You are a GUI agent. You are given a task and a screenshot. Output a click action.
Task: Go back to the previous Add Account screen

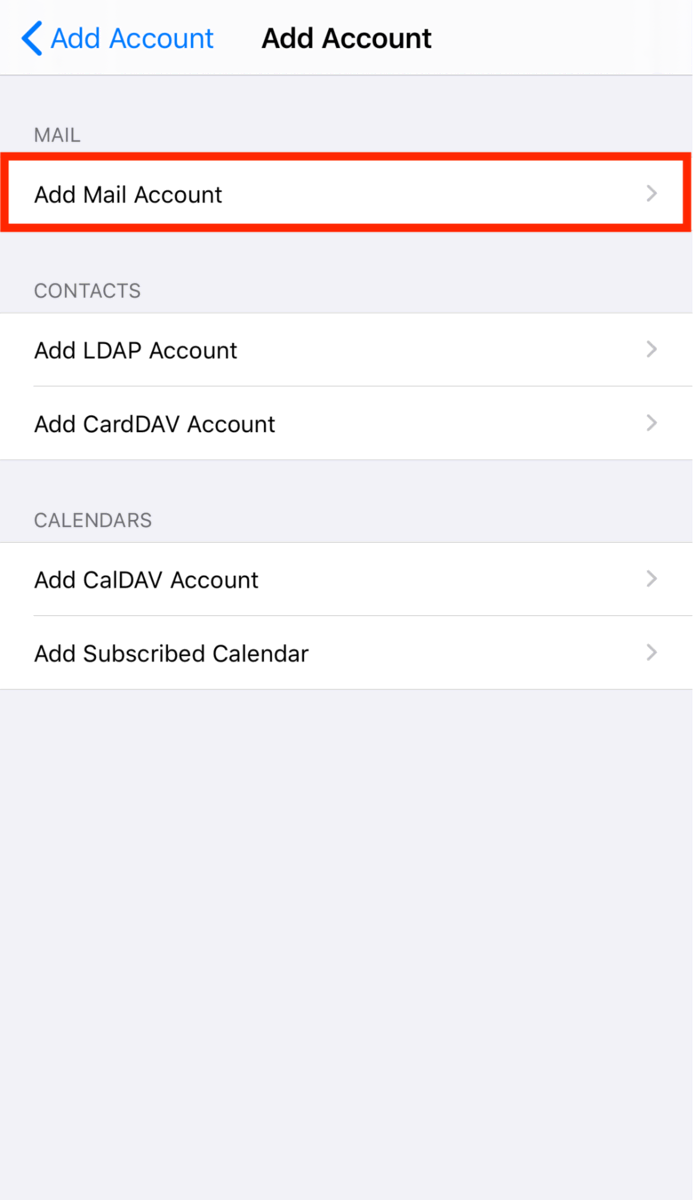coord(117,39)
